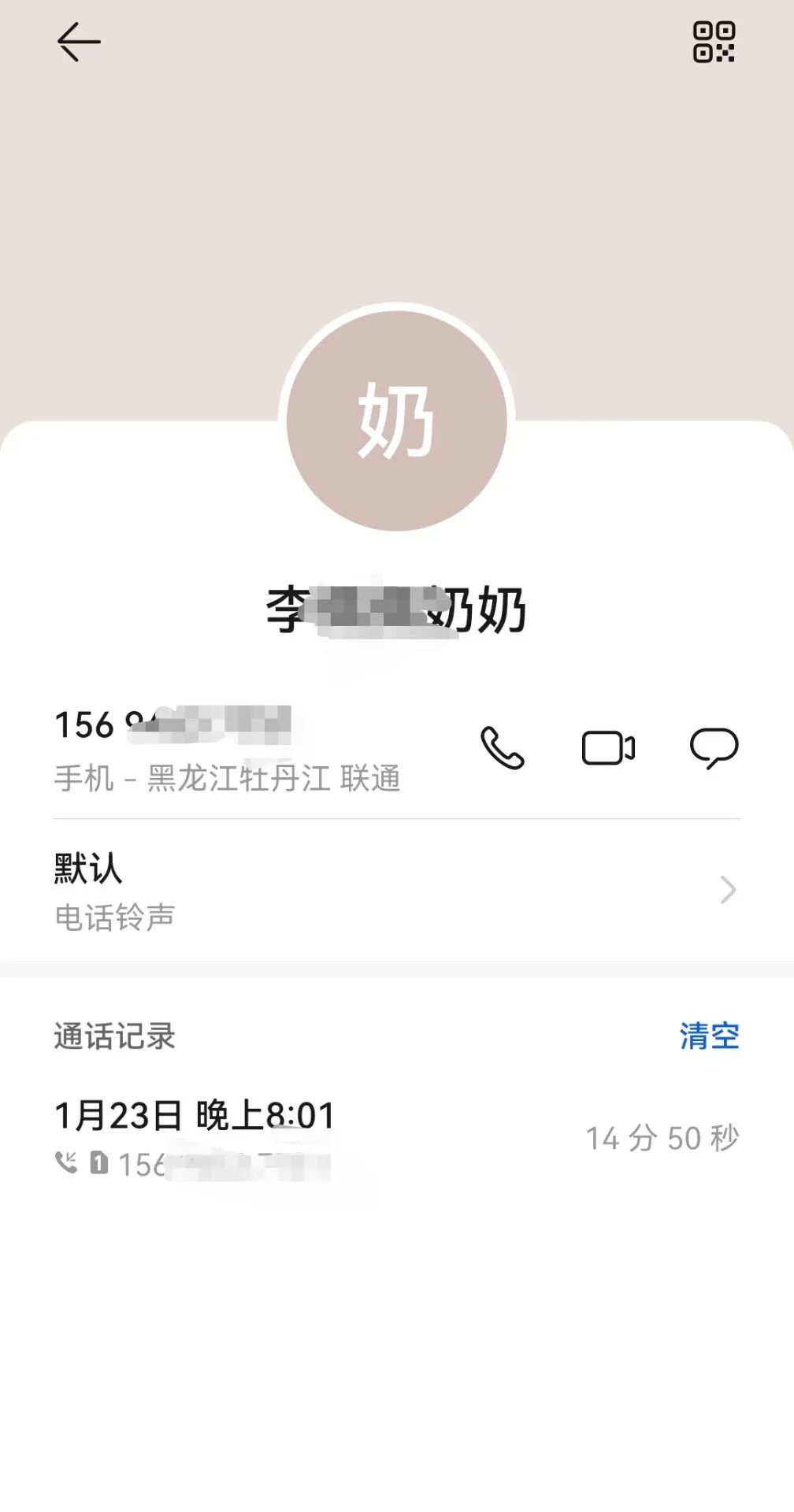Viewport: 794px width, 1512px height.
Task: Go back using the top arrow
Action: 79,42
